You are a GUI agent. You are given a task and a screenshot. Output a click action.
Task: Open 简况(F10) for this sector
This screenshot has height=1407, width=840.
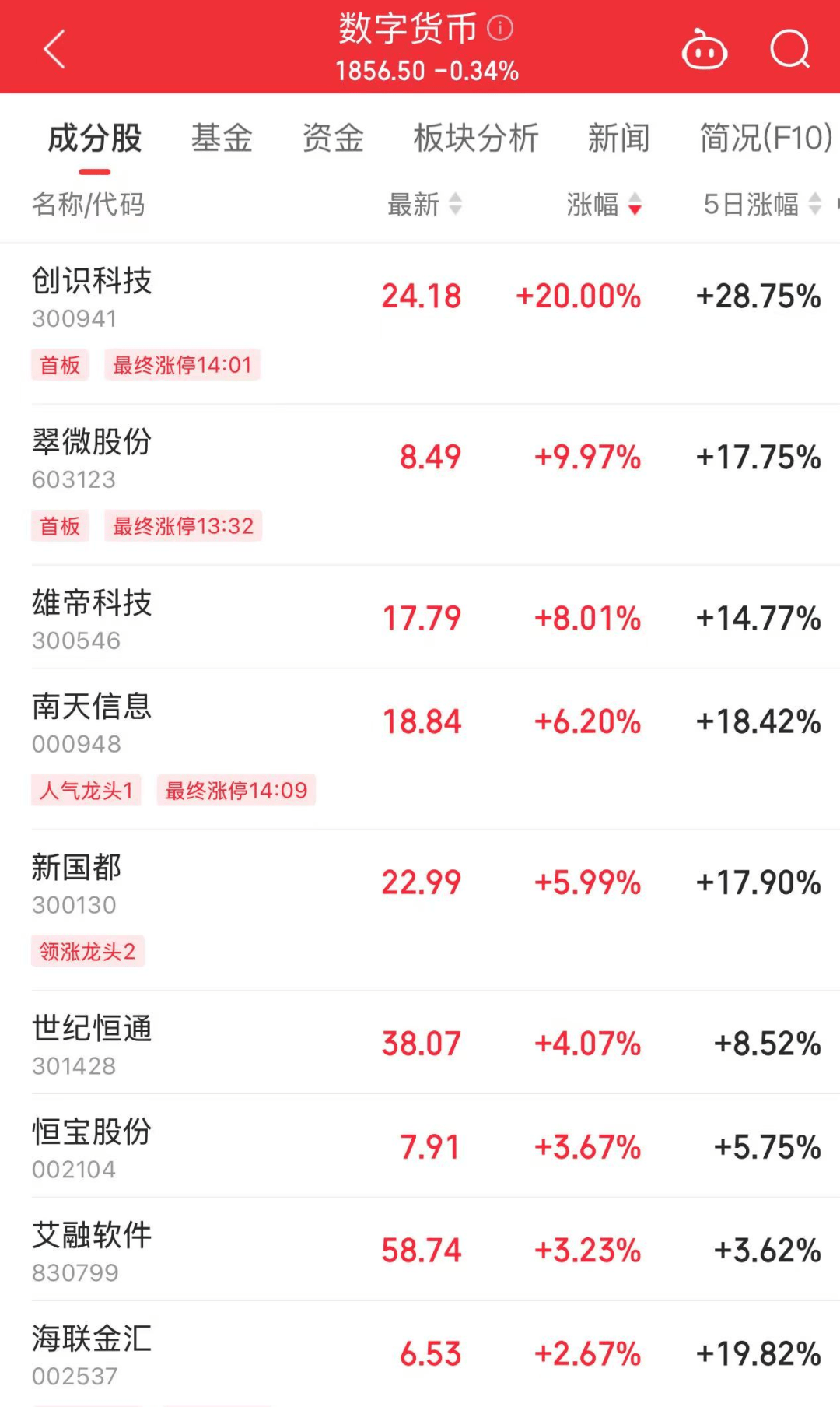[x=763, y=137]
